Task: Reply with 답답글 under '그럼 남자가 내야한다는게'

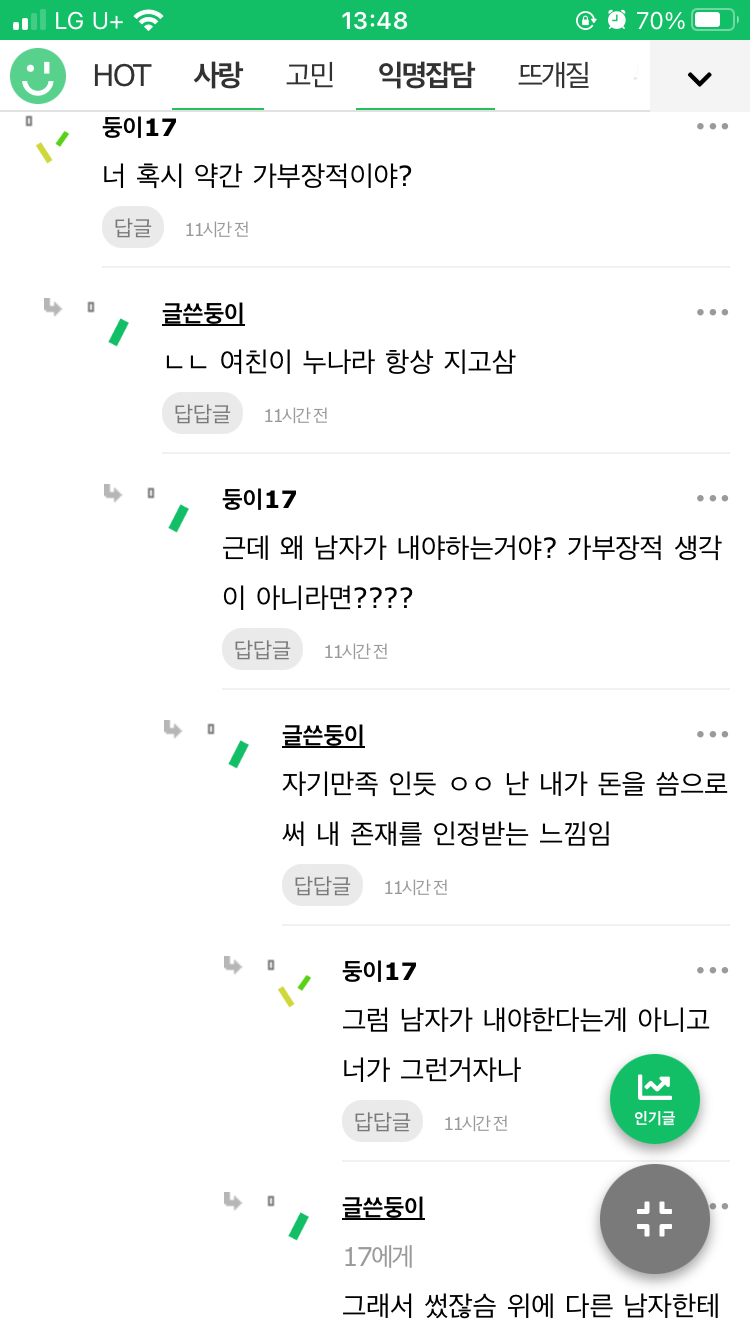Action: (x=382, y=1122)
